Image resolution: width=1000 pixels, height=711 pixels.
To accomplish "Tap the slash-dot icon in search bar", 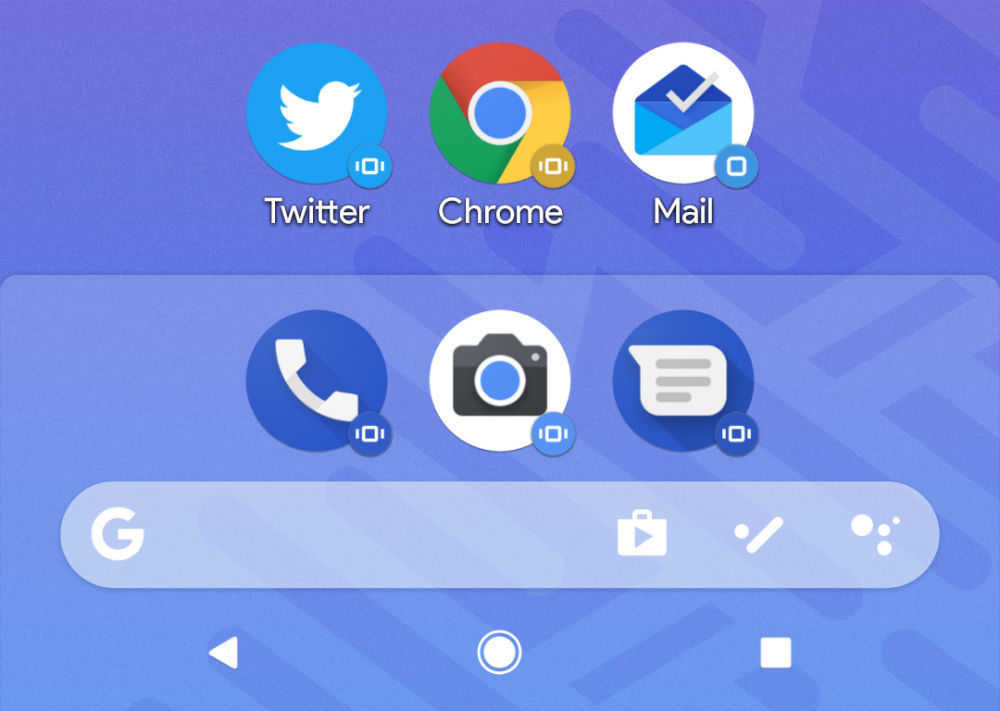I will [x=759, y=536].
